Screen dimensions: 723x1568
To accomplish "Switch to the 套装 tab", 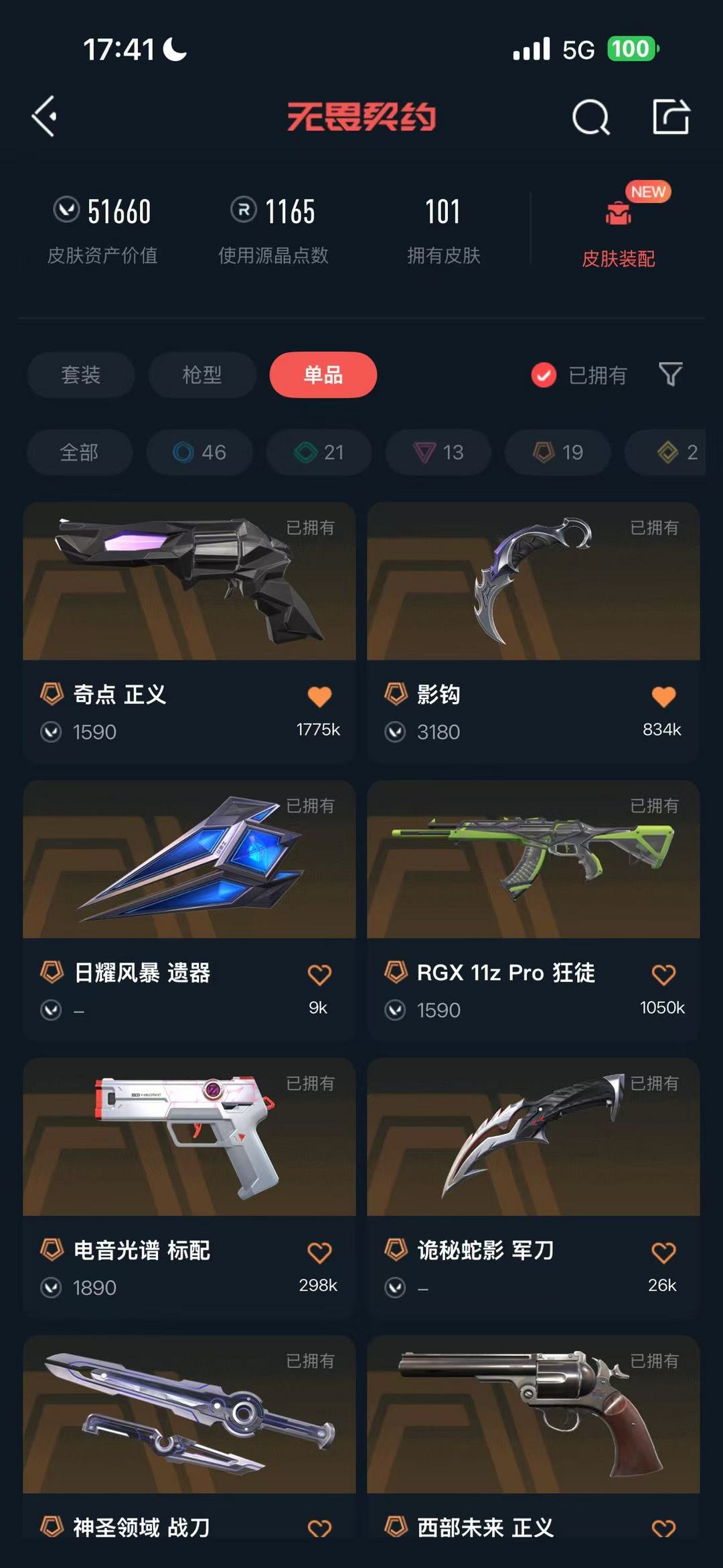I will tap(80, 374).
